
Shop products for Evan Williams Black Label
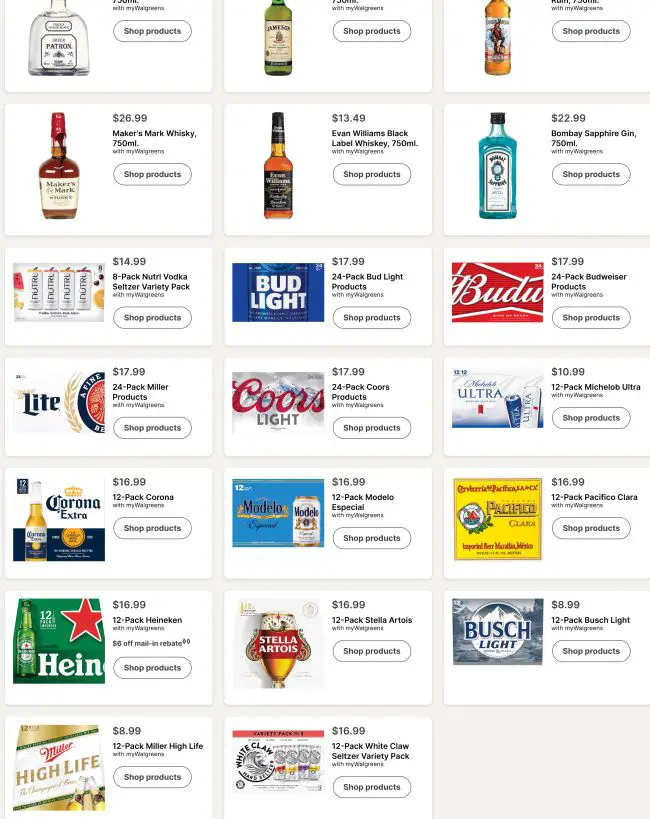(x=371, y=174)
